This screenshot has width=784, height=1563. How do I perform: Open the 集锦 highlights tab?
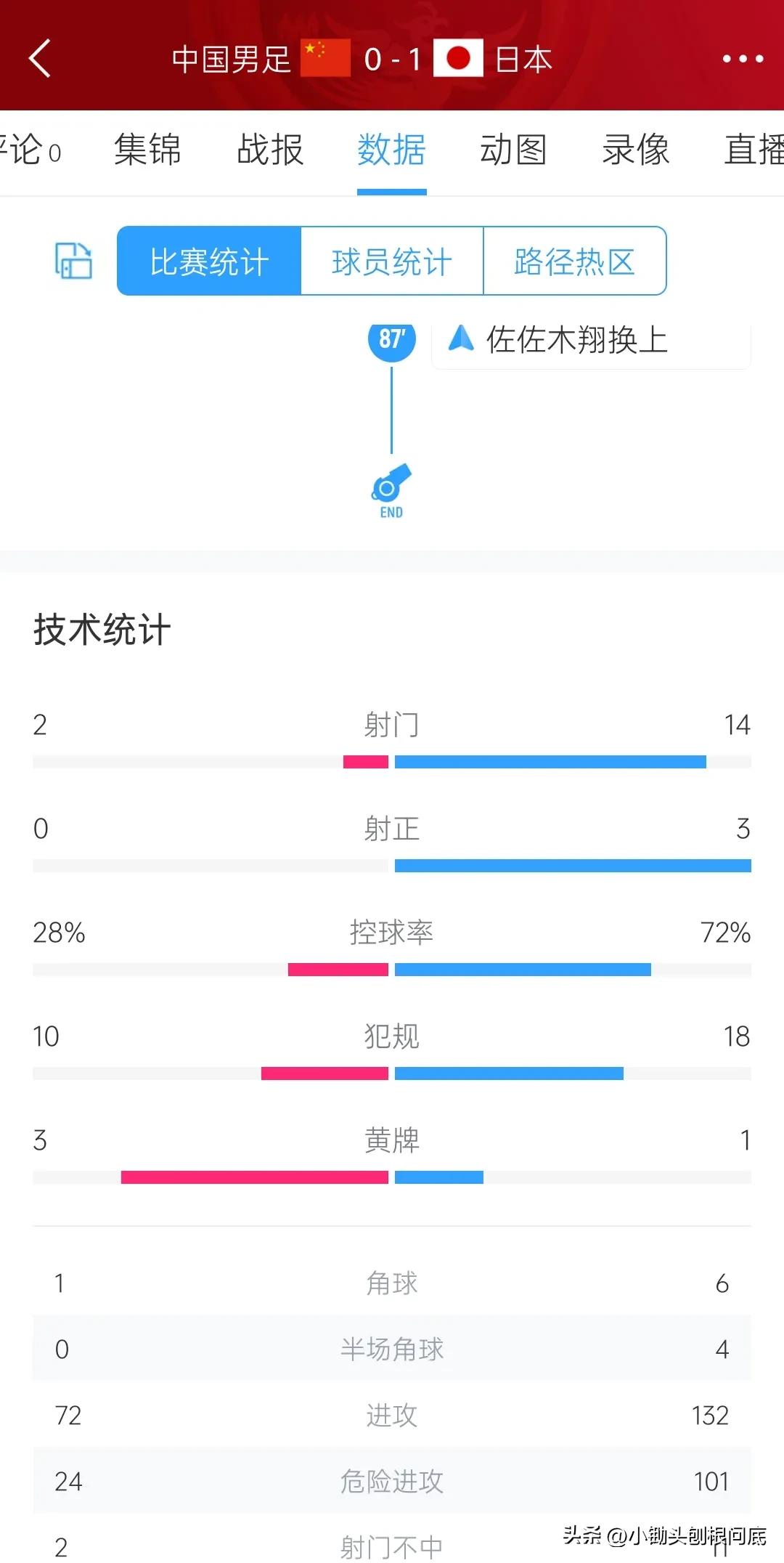145,150
